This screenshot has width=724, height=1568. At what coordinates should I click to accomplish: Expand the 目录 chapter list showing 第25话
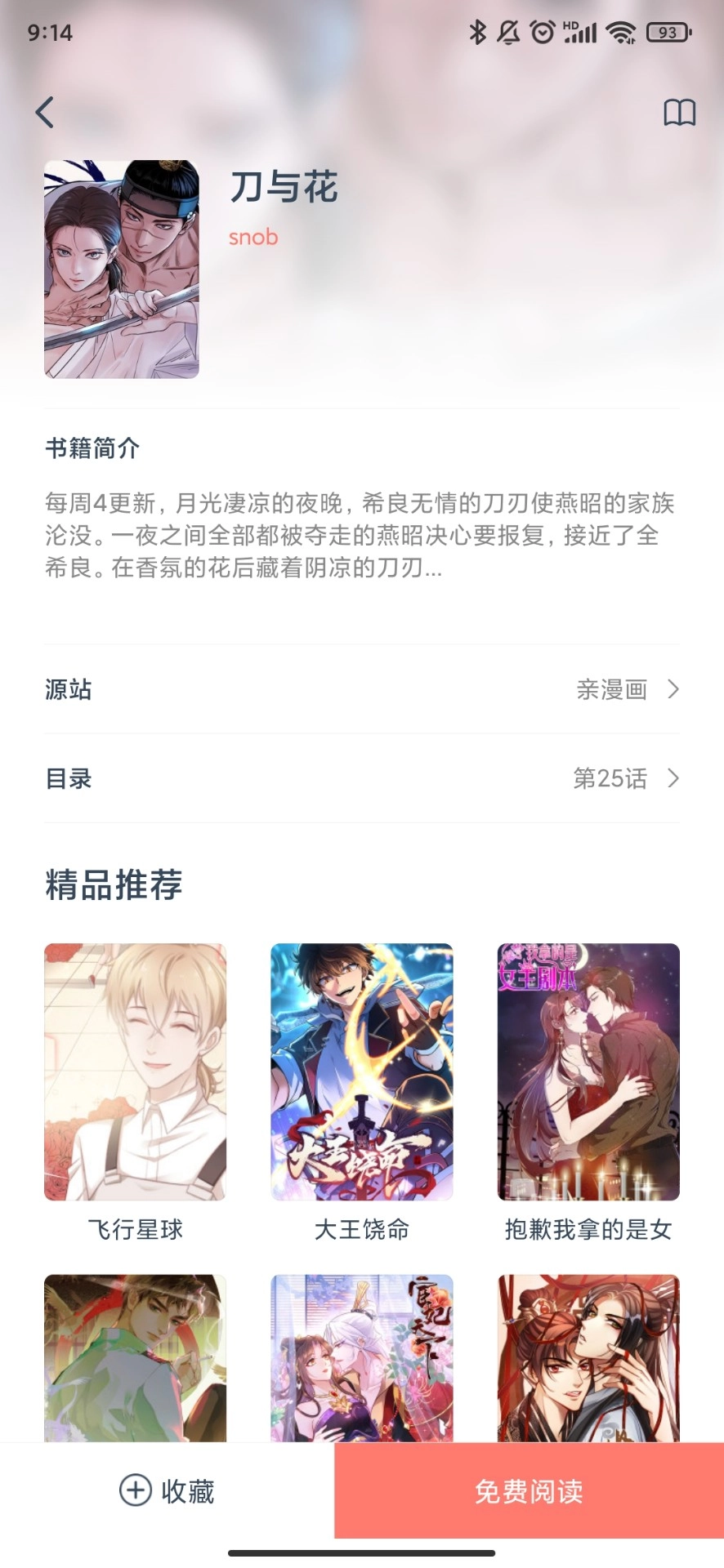pos(362,779)
